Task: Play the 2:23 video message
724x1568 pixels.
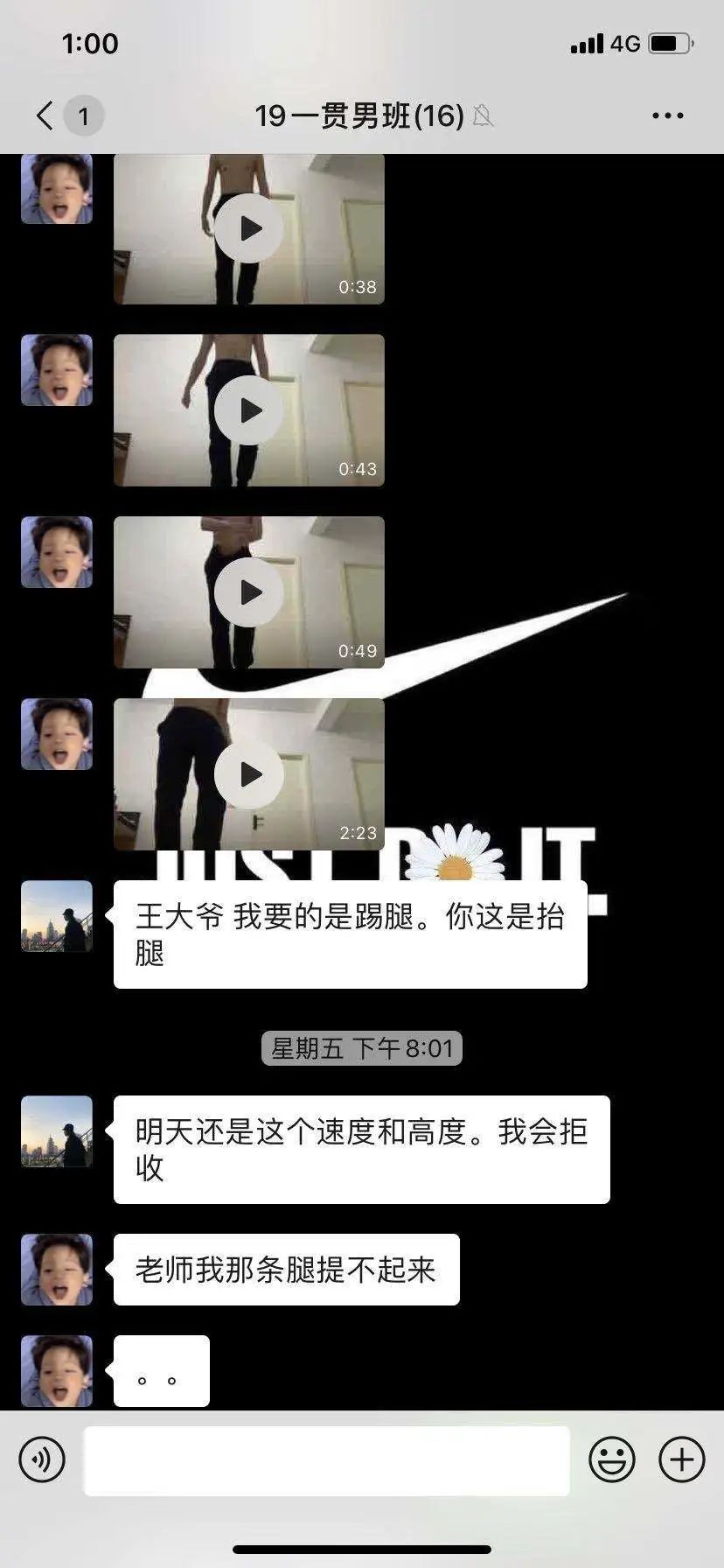Action: pyautogui.click(x=250, y=774)
